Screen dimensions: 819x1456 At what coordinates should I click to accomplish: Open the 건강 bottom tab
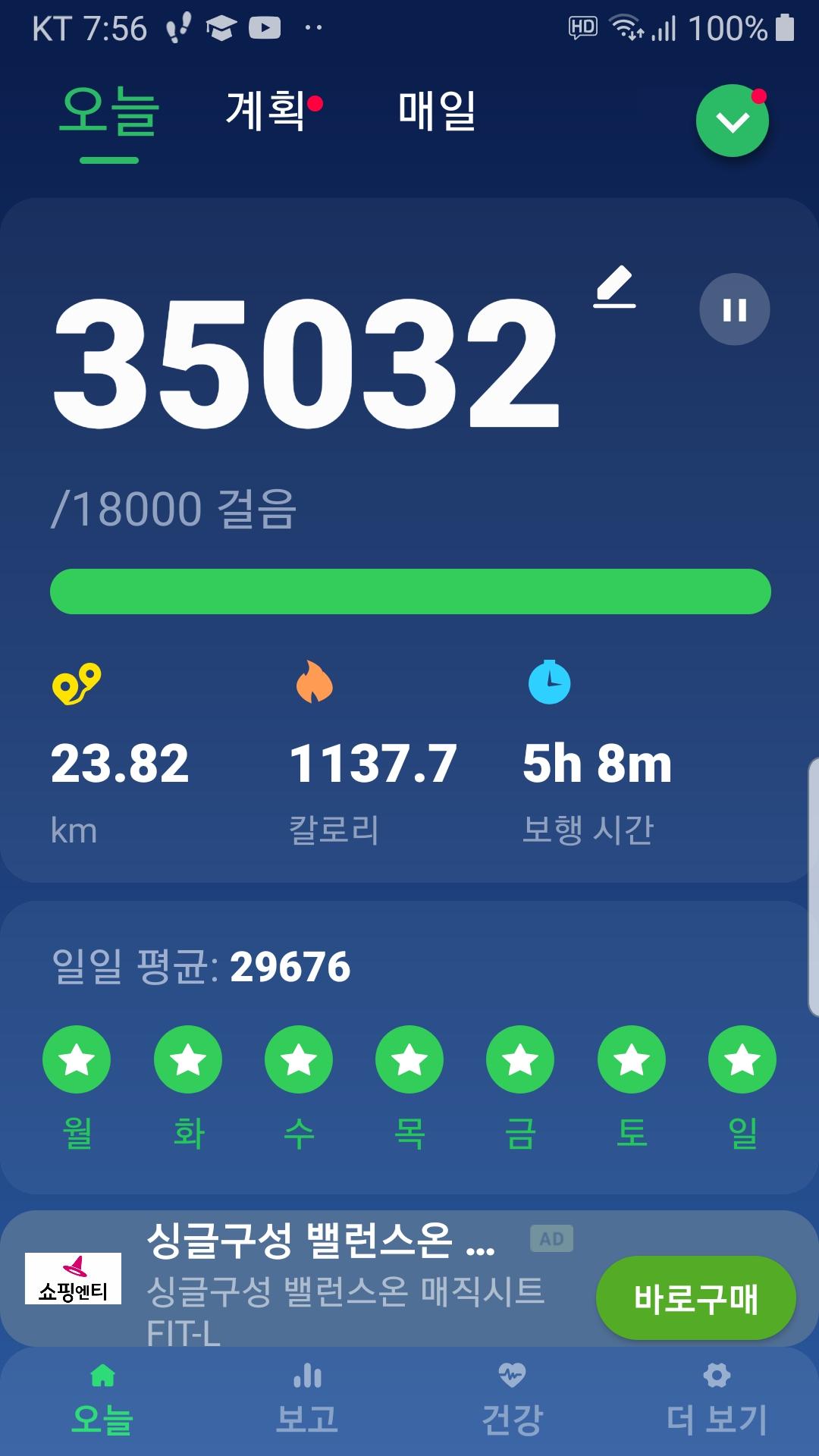click(512, 1401)
